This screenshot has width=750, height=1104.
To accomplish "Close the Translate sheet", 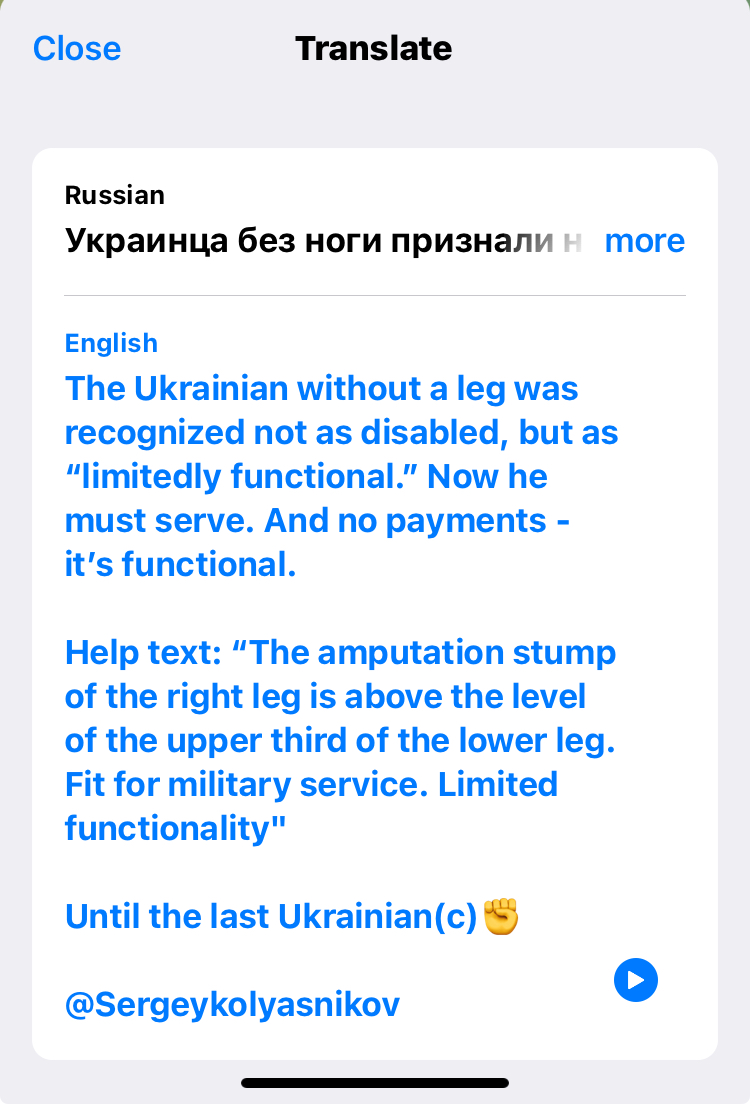I will pos(77,48).
